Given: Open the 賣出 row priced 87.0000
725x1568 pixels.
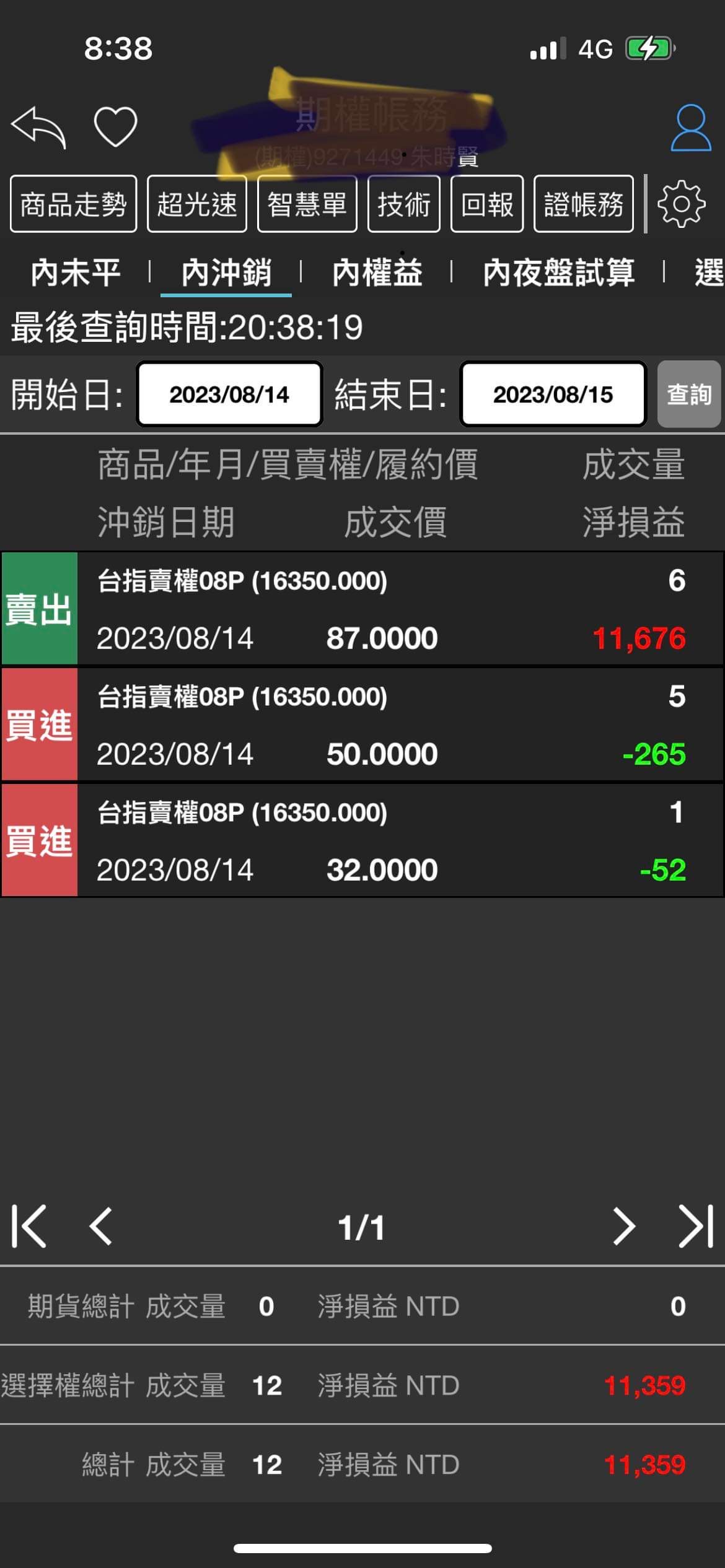Looking at the screenshot, I should [x=362, y=609].
